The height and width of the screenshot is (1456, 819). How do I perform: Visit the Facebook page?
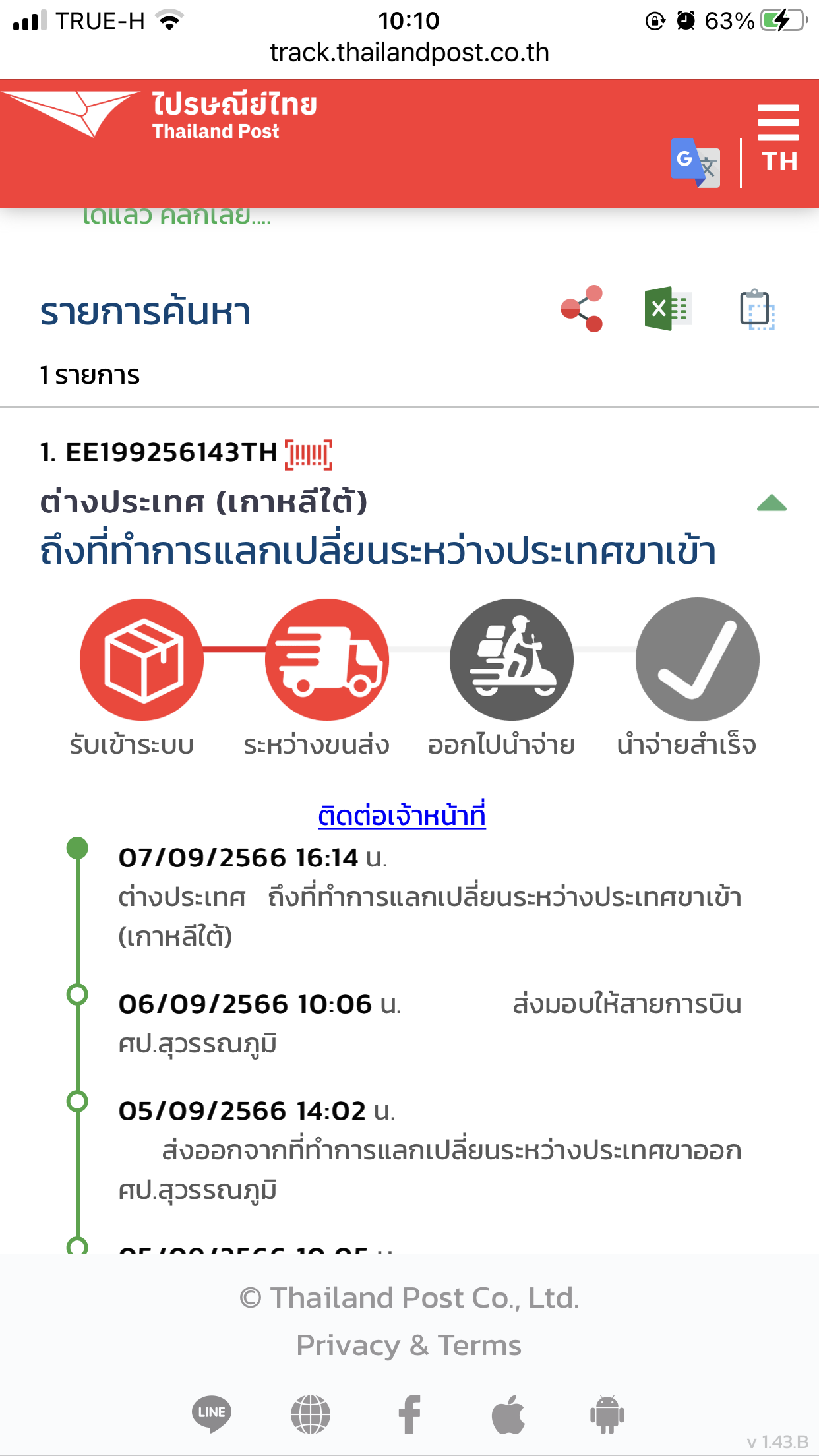click(x=409, y=1414)
